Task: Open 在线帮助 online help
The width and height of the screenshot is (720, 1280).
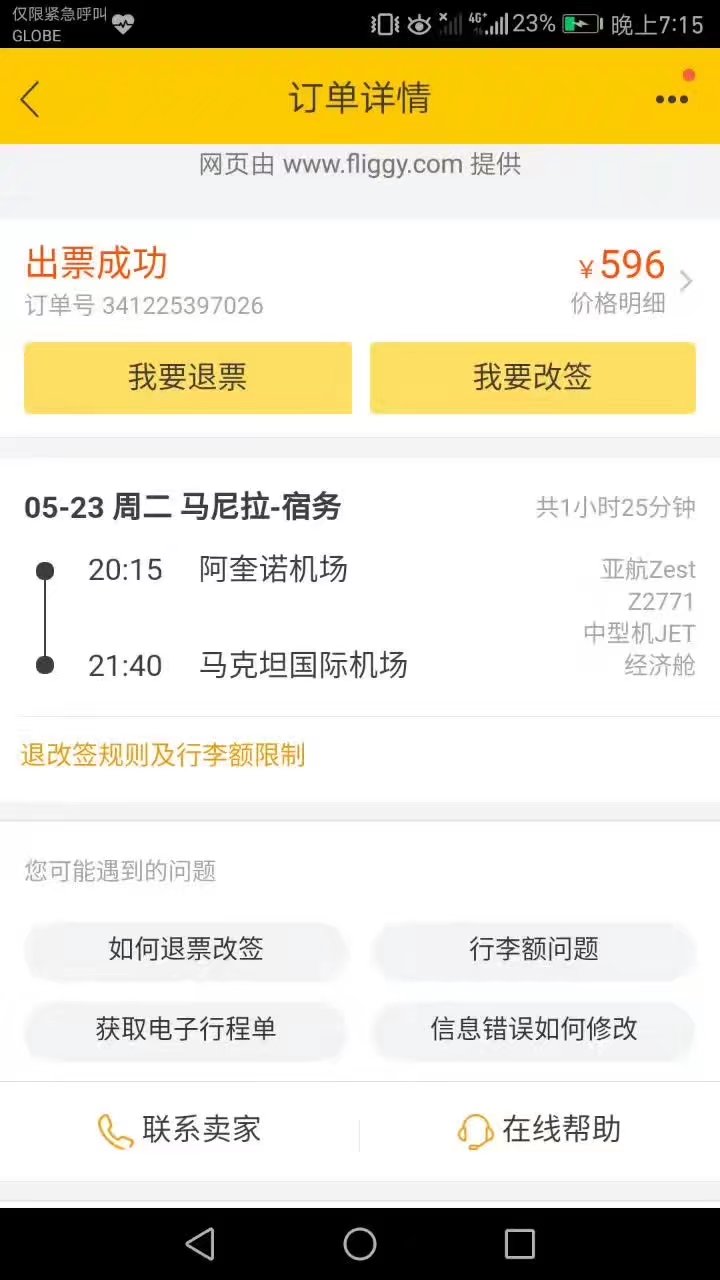Action: click(x=540, y=1130)
